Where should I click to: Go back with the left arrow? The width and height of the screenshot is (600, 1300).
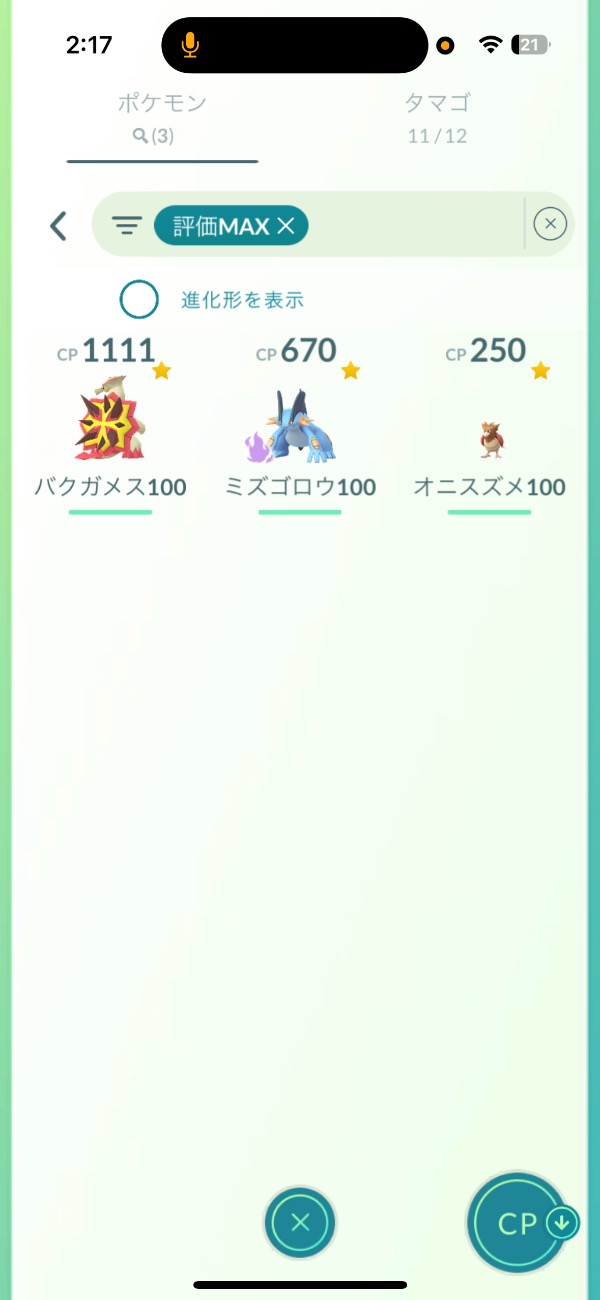(58, 226)
